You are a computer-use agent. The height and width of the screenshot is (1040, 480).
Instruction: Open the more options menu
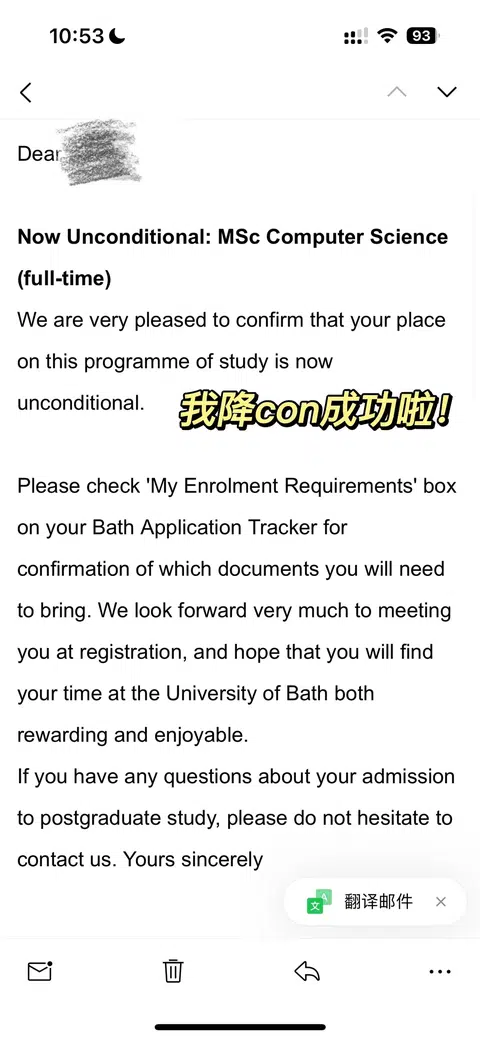(440, 972)
